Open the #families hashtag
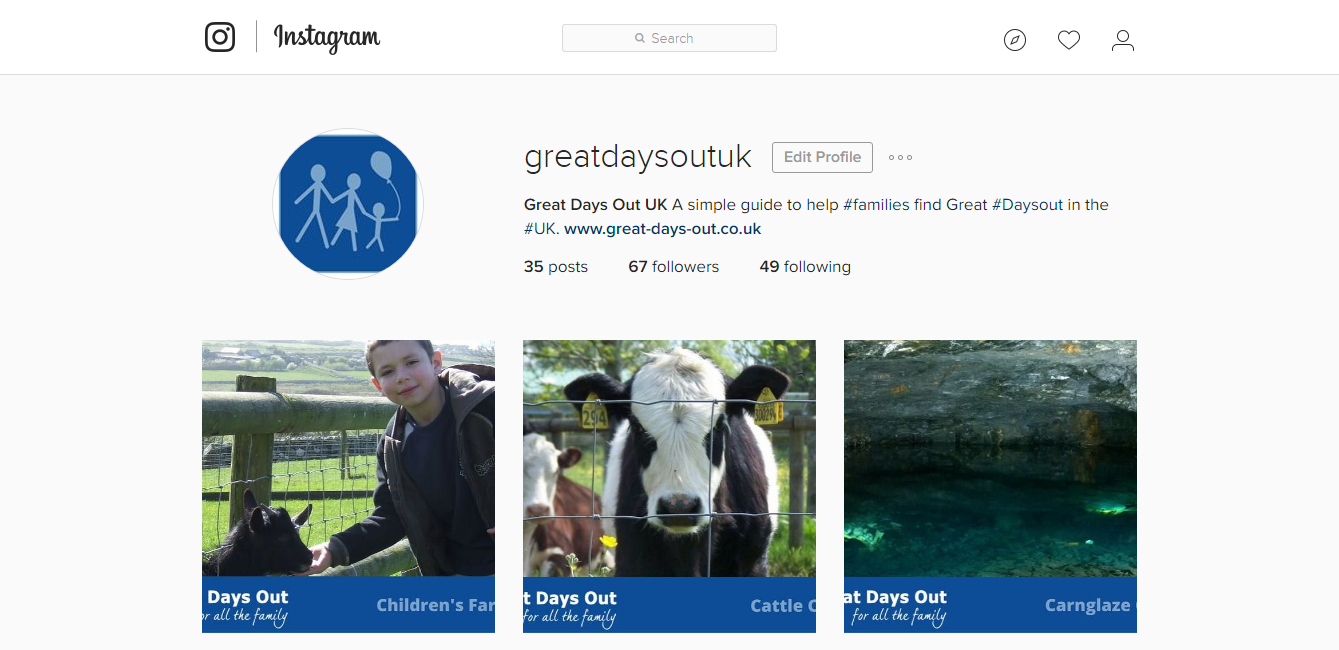The width and height of the screenshot is (1339, 650). 876,205
